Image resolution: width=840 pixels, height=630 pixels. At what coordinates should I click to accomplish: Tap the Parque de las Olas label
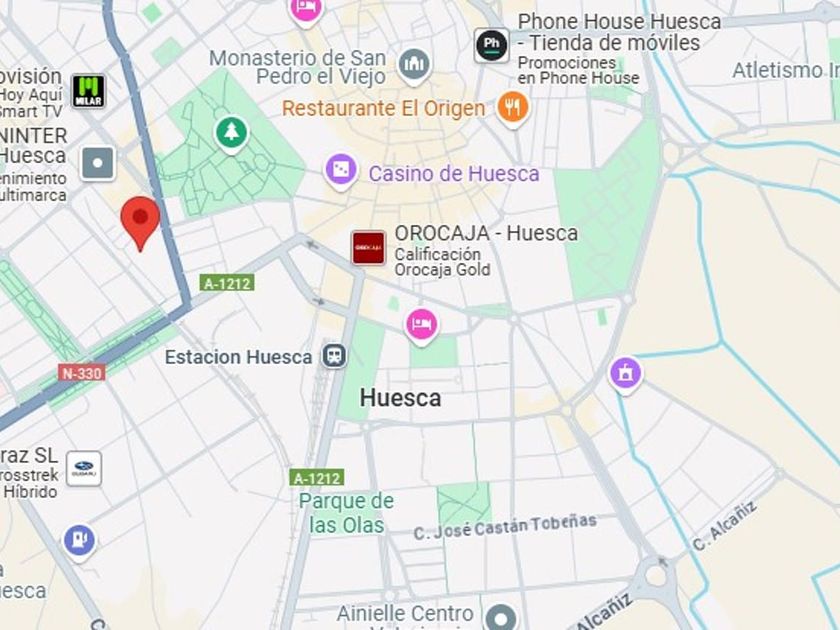click(x=347, y=513)
